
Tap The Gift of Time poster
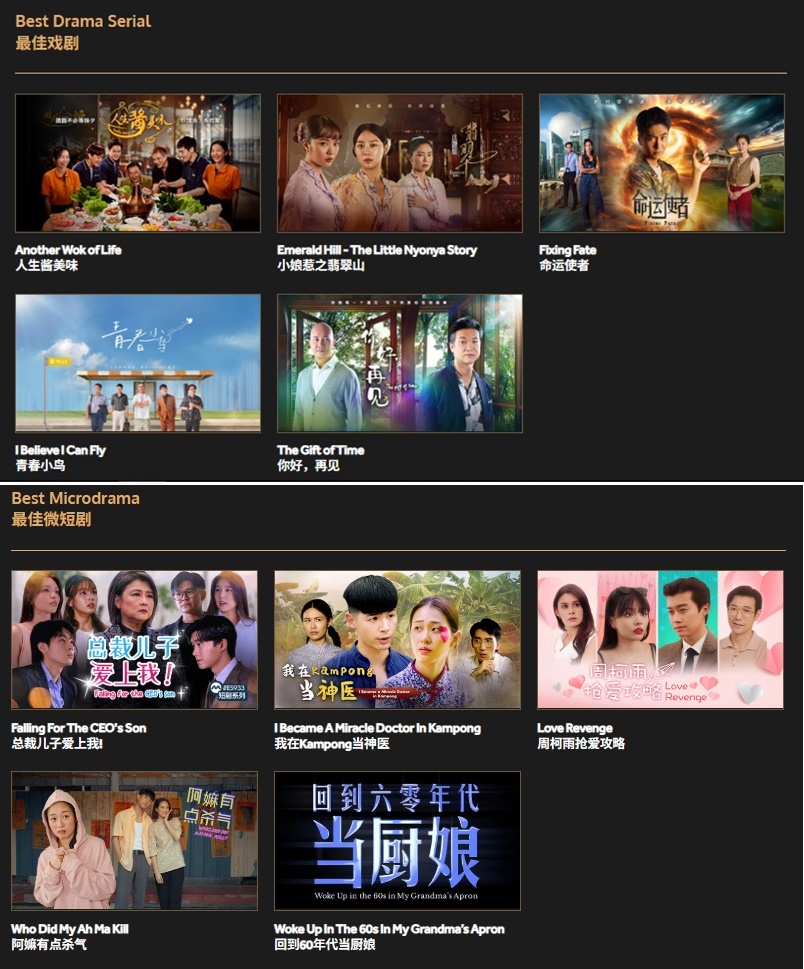[400, 363]
